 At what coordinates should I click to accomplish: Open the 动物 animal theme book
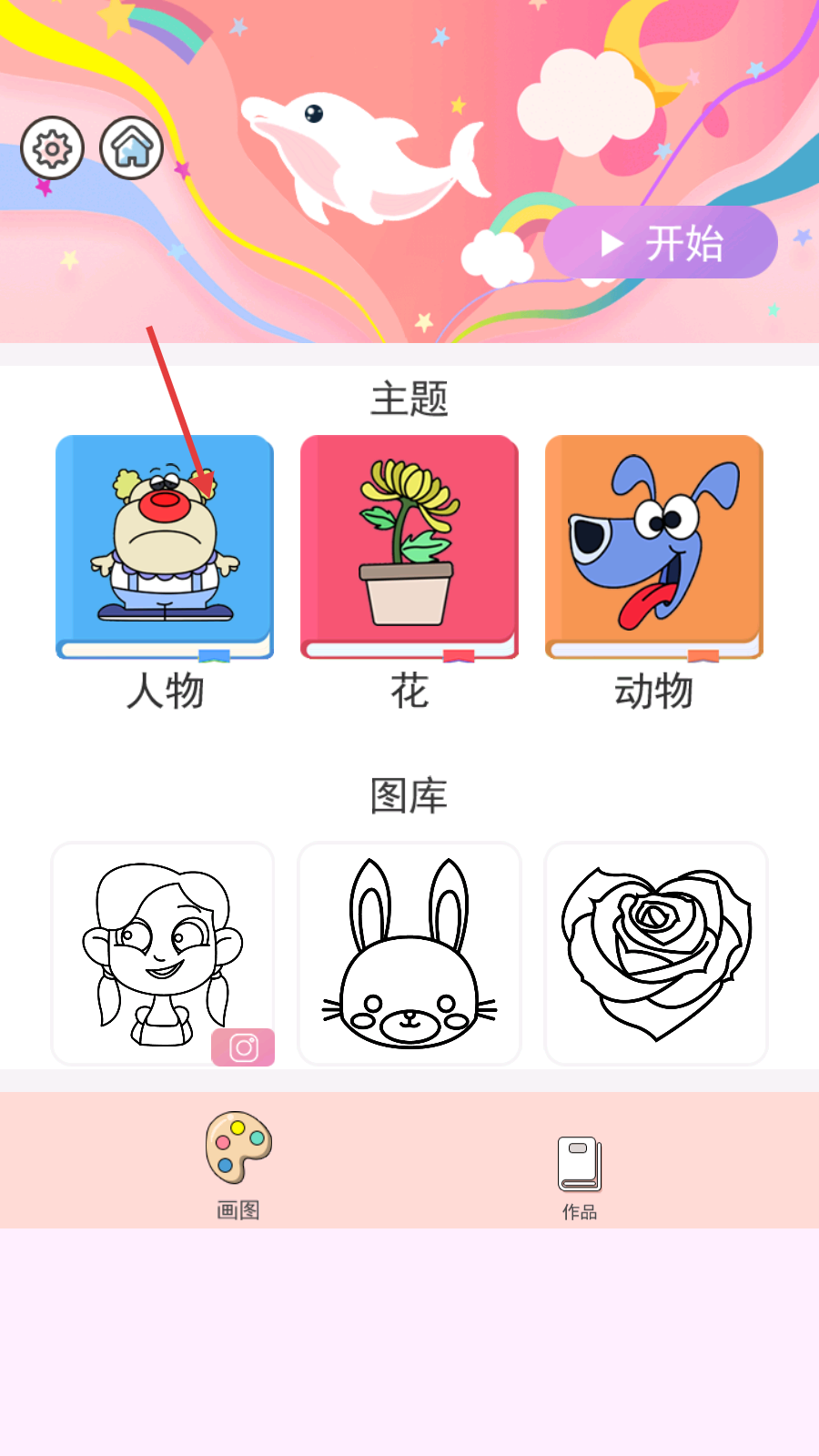pos(653,546)
